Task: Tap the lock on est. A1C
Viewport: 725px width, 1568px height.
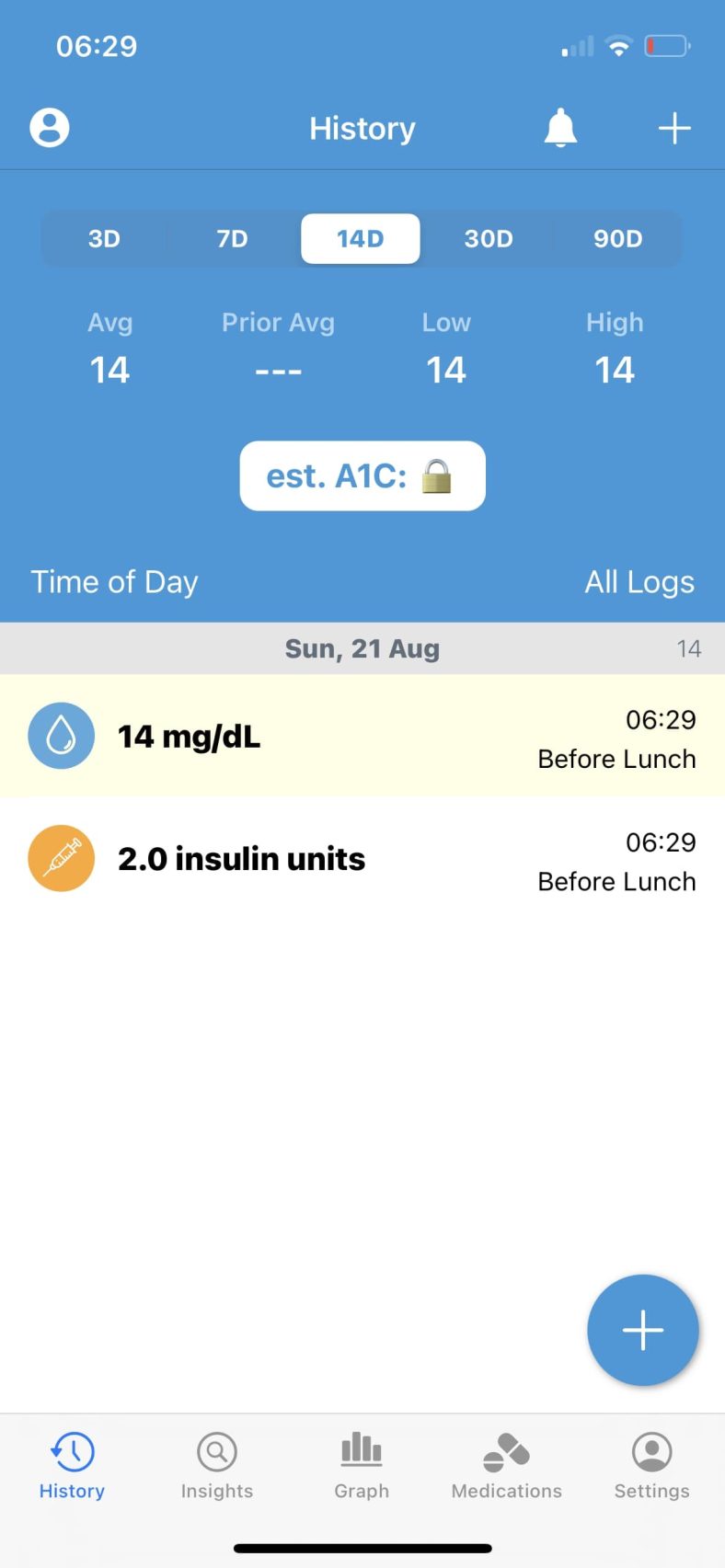Action: pos(437,475)
